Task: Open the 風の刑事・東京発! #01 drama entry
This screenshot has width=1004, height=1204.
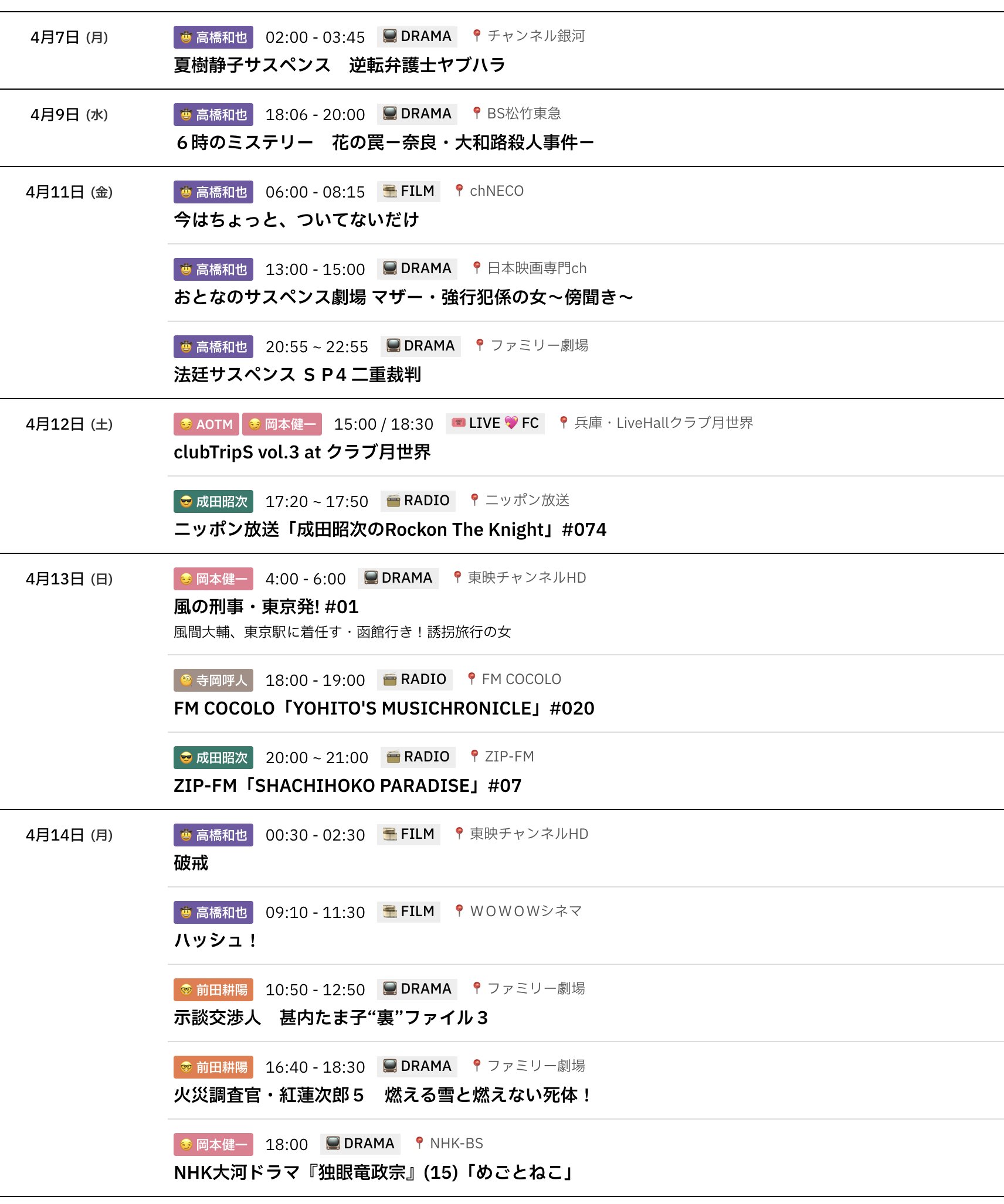Action: (266, 606)
